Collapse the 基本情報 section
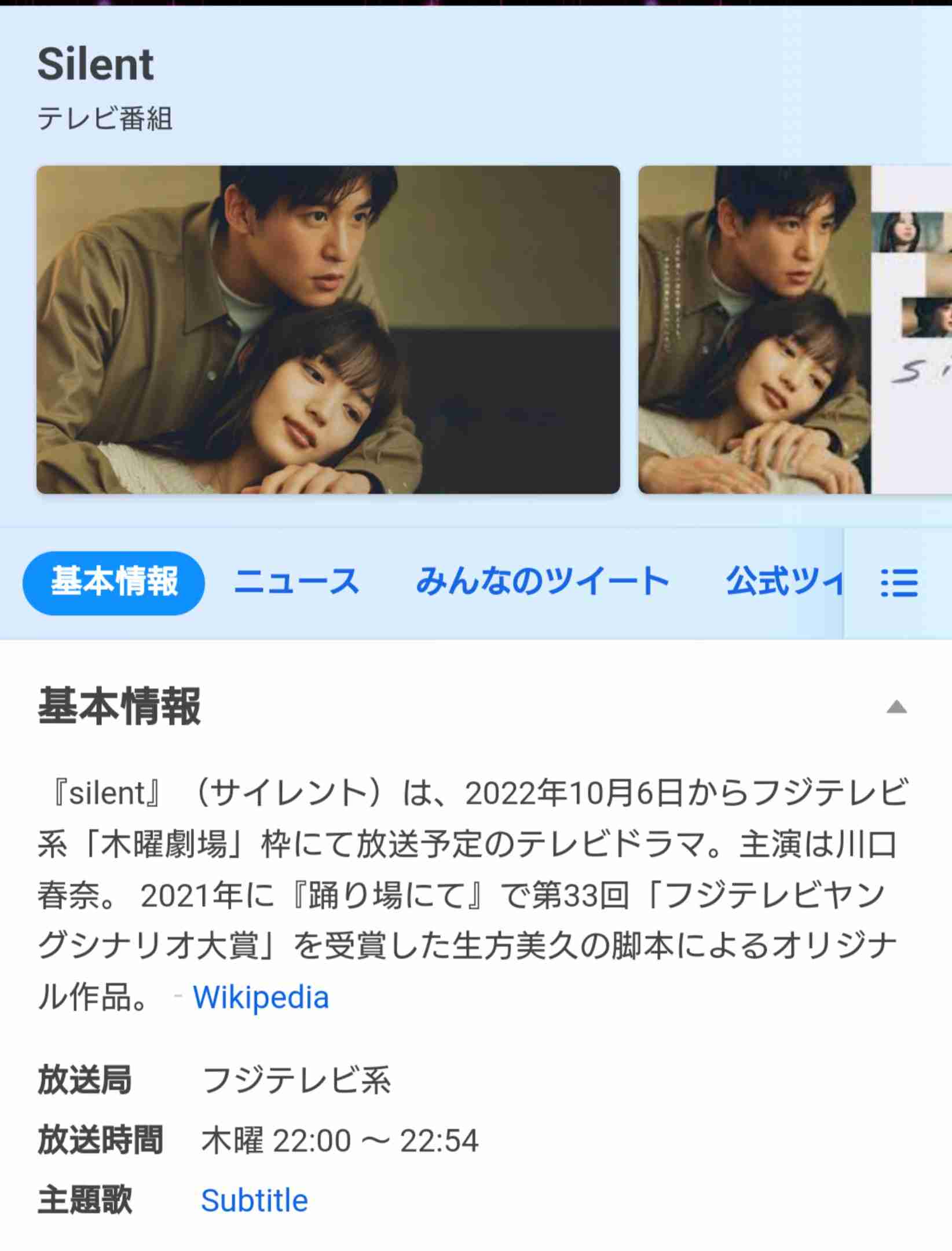Viewport: 952px width, 1251px height. pos(896,707)
